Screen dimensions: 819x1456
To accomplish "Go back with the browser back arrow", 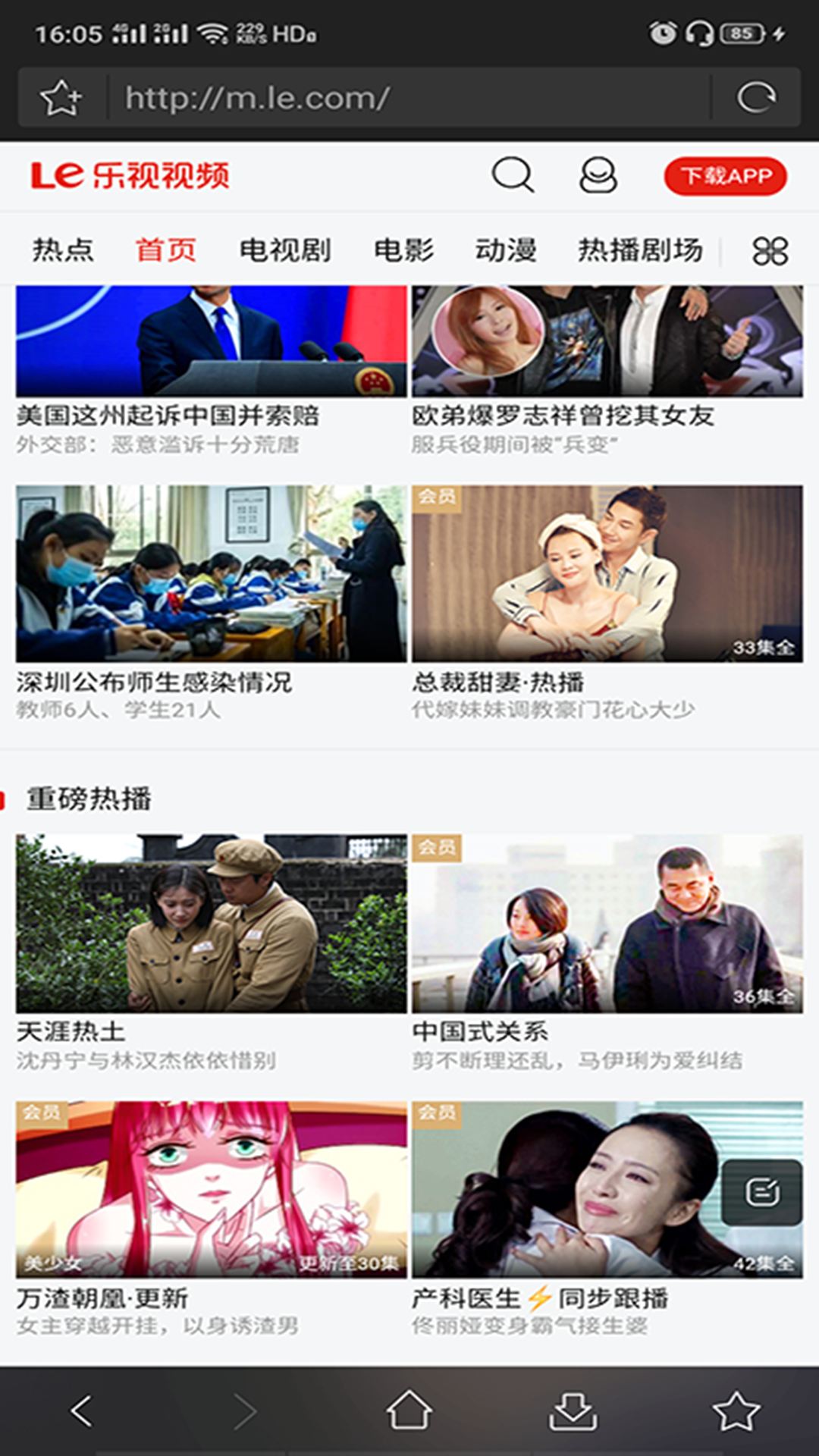I will [82, 1410].
